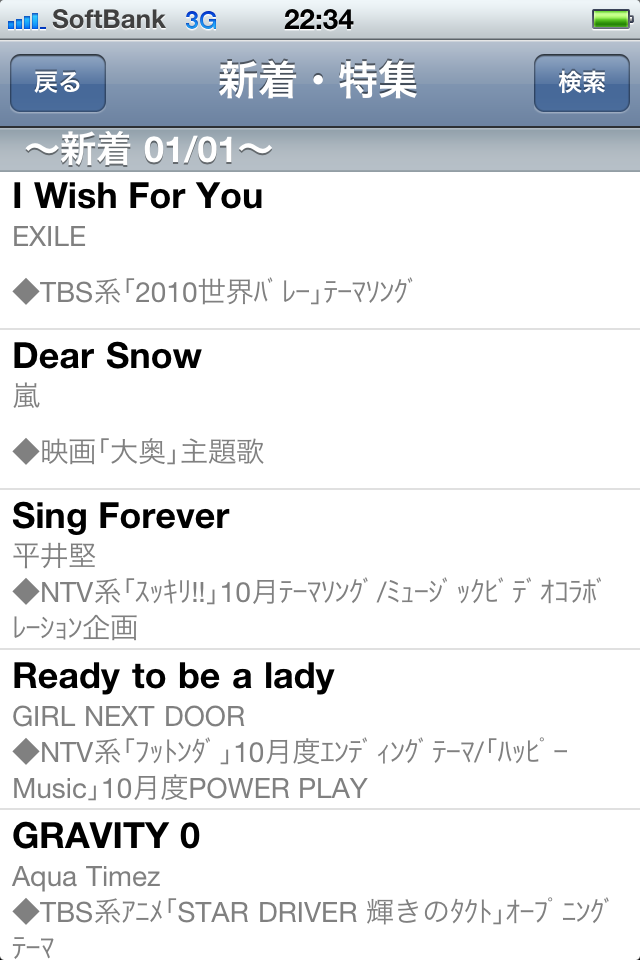This screenshot has height=960, width=640.
Task: Open GRAVITY 0 by Aqua Timez
Action: pyautogui.click(x=320, y=885)
